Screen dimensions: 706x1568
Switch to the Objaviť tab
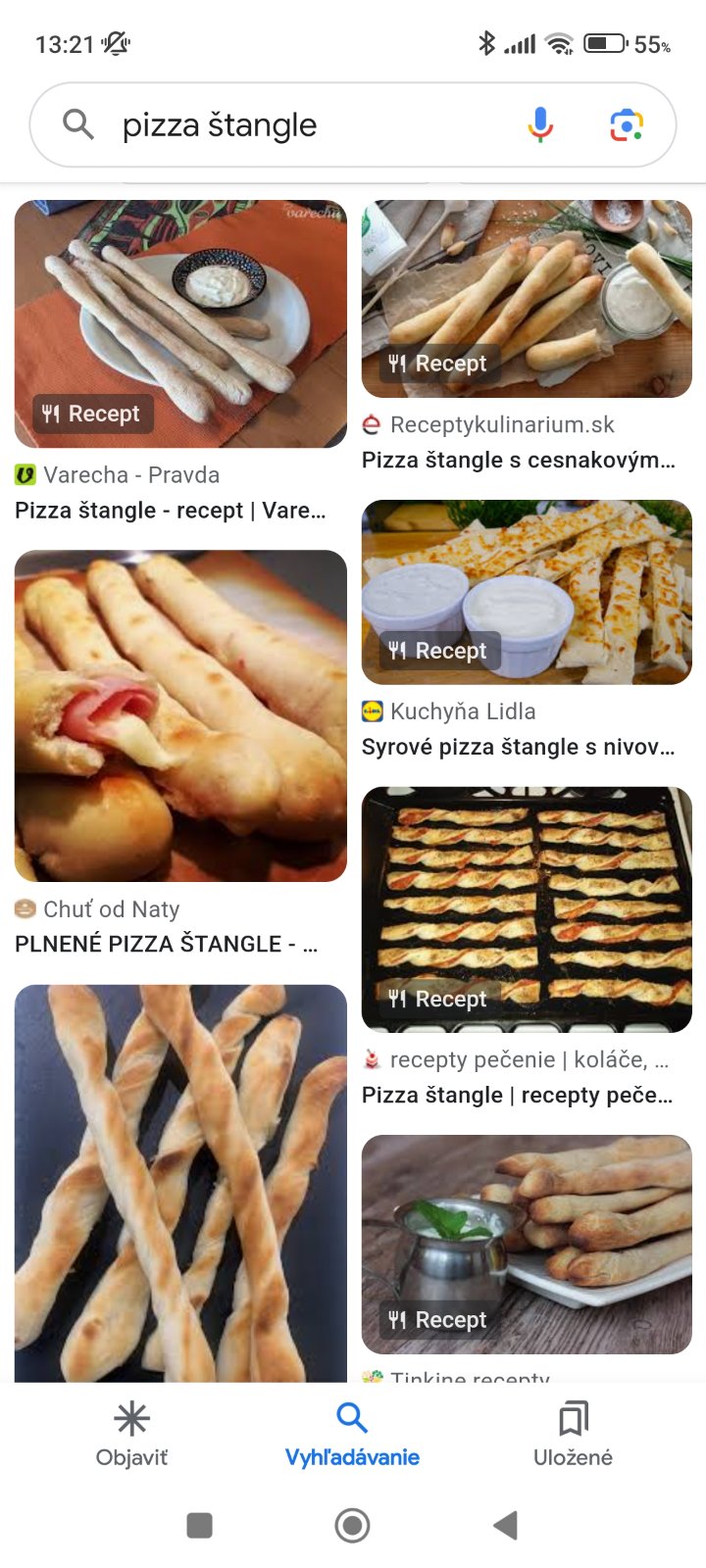pos(131,1434)
